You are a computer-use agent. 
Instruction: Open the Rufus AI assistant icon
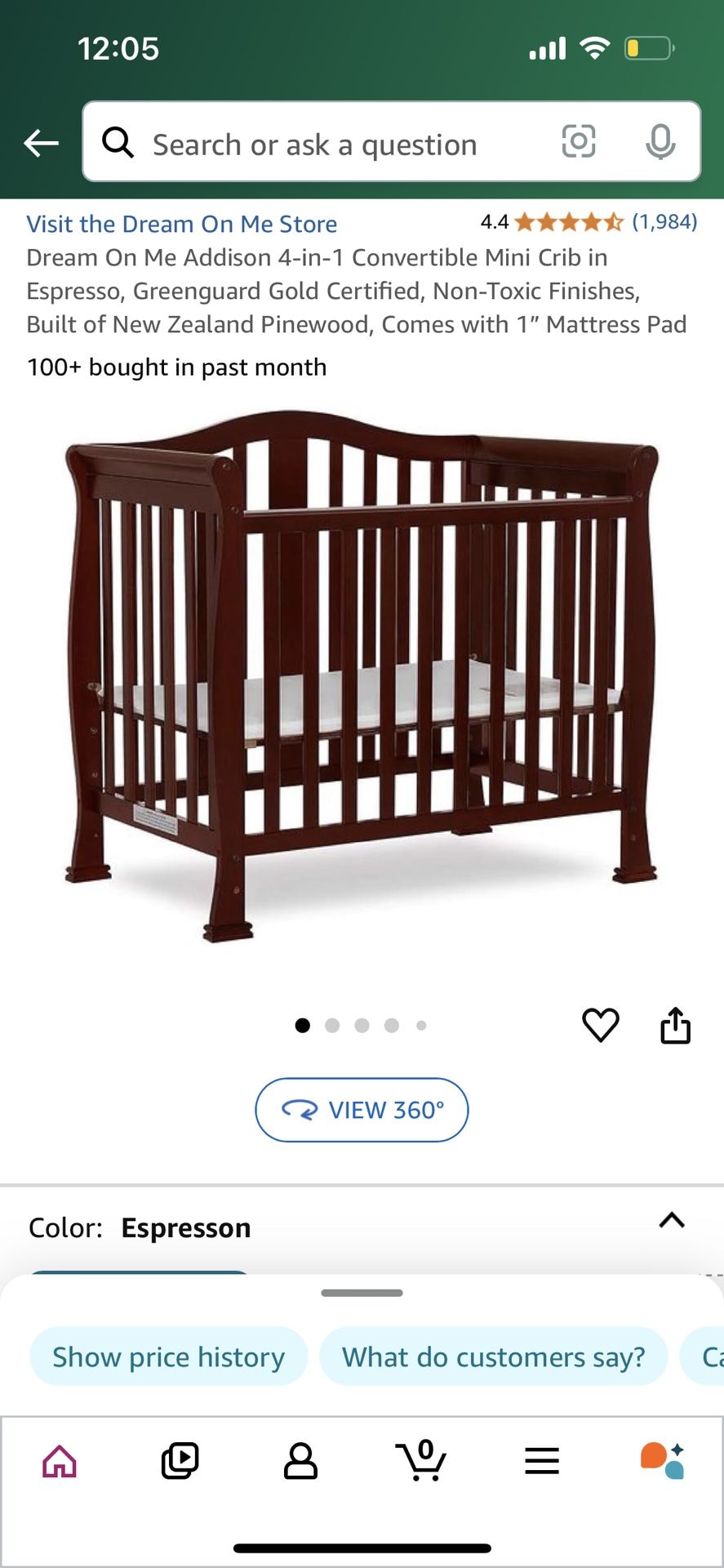(661, 1462)
